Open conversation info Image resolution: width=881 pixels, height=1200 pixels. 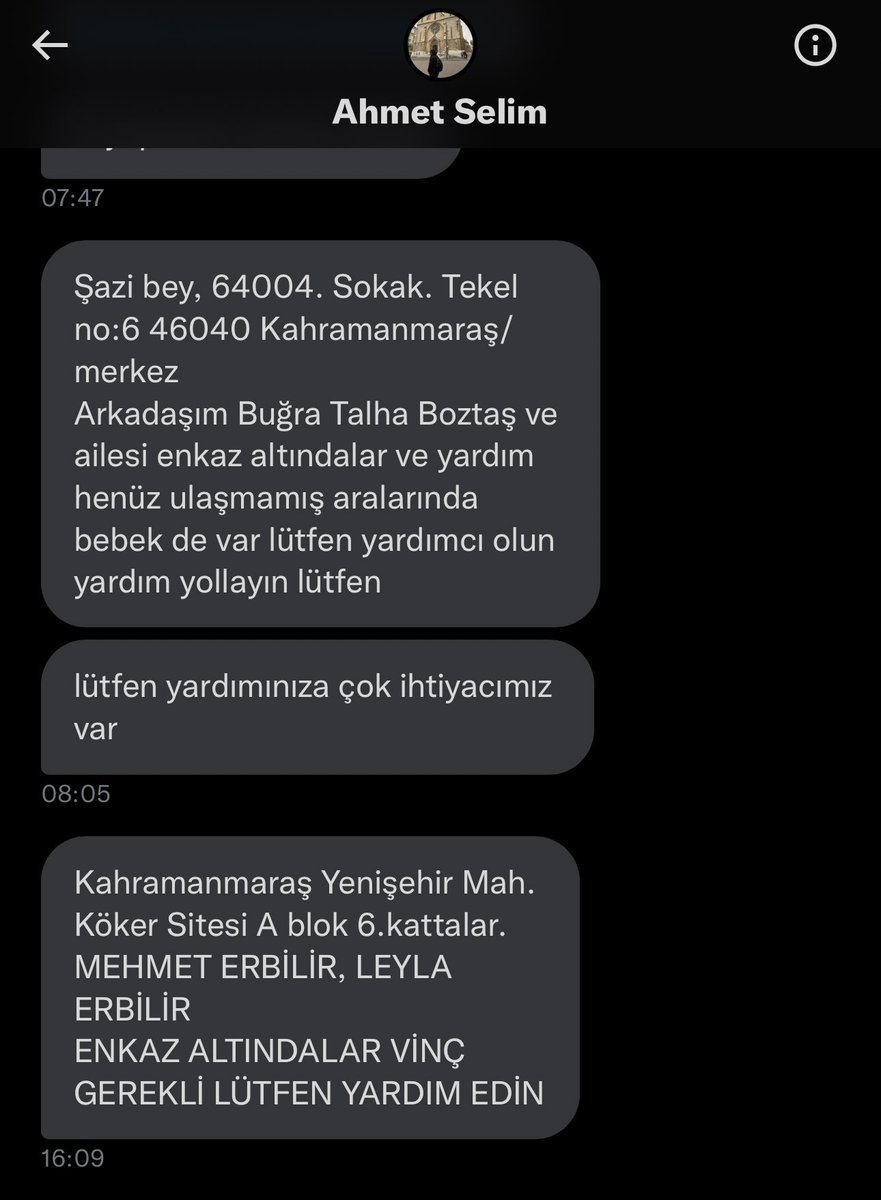click(x=815, y=45)
